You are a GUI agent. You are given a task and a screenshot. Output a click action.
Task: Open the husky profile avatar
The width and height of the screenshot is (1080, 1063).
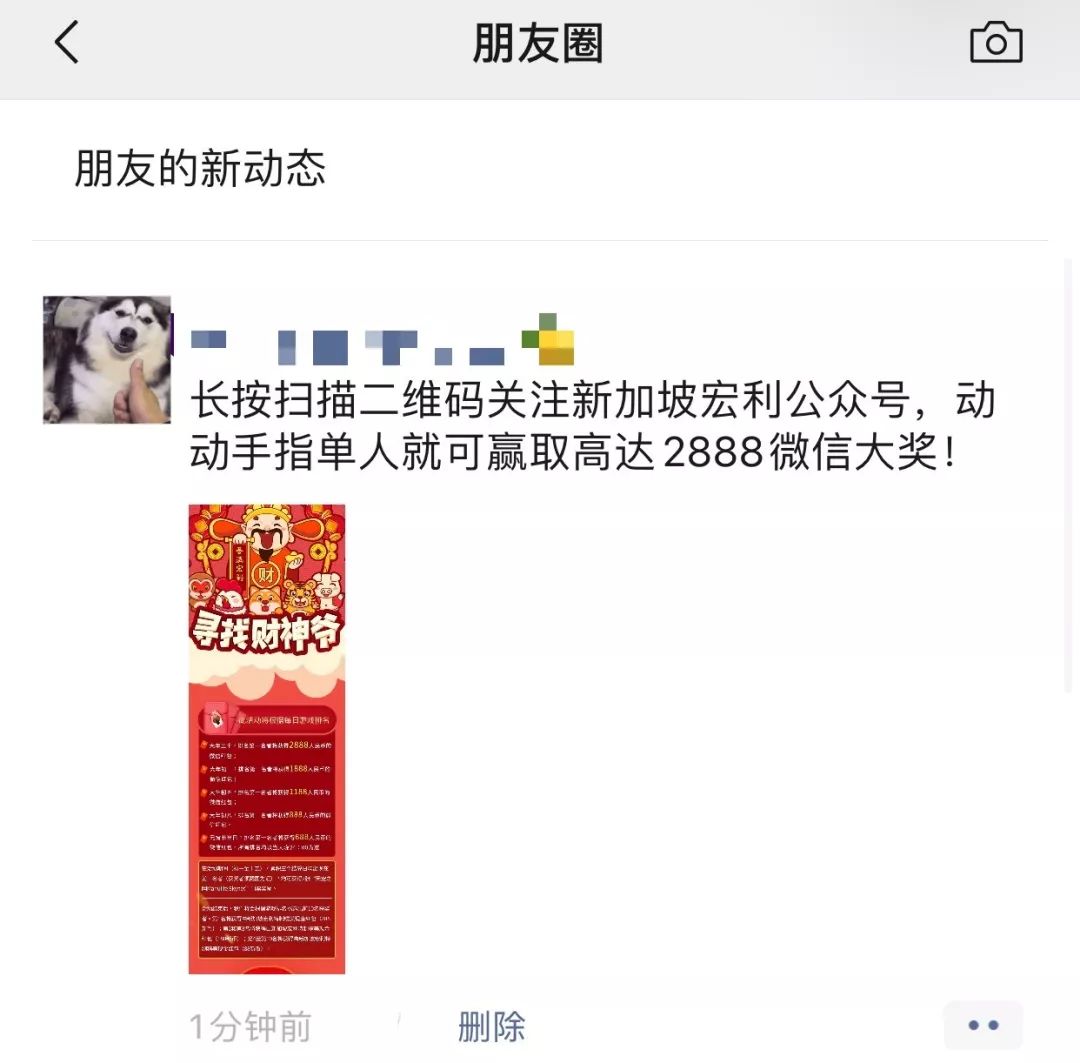pyautogui.click(x=107, y=359)
